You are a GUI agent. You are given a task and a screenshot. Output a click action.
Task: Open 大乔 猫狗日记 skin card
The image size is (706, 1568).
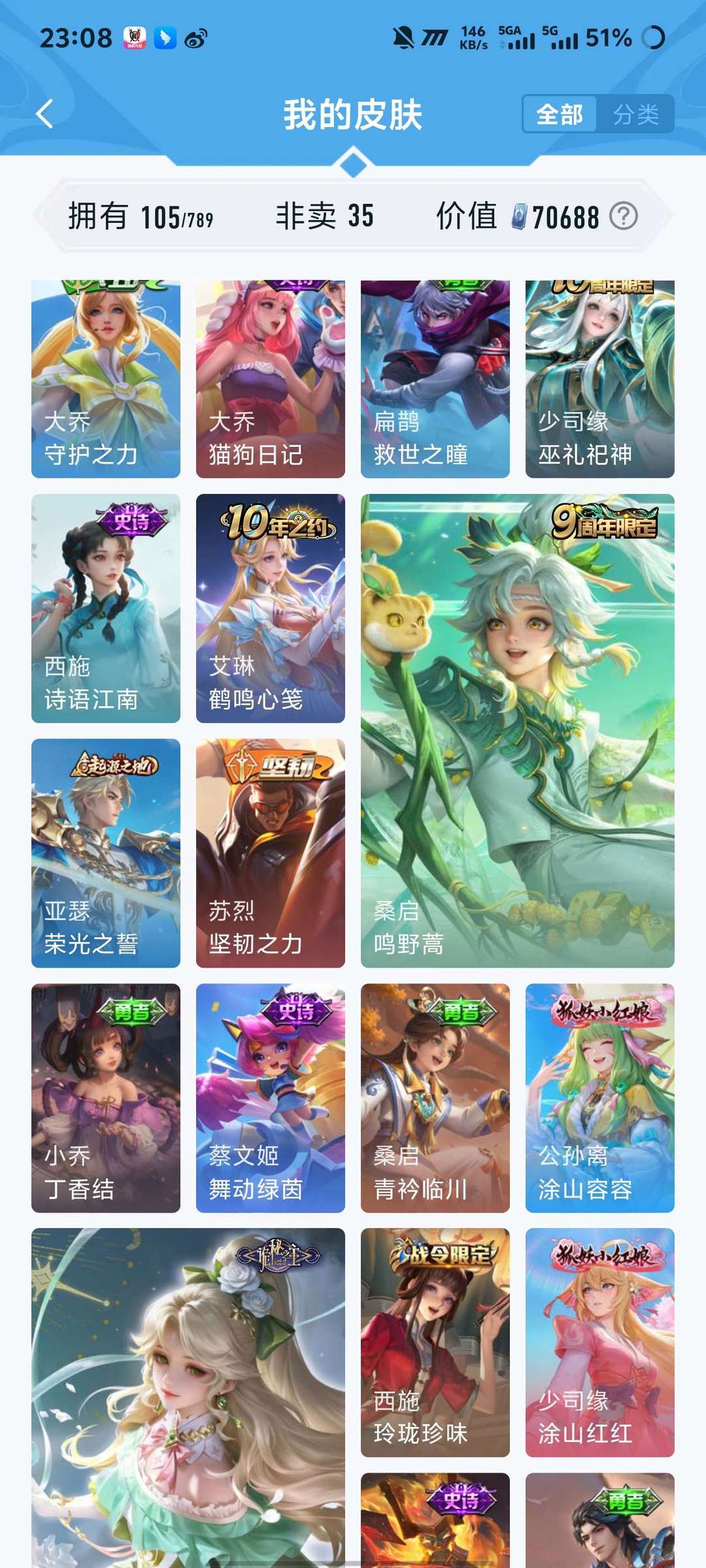pos(271,379)
